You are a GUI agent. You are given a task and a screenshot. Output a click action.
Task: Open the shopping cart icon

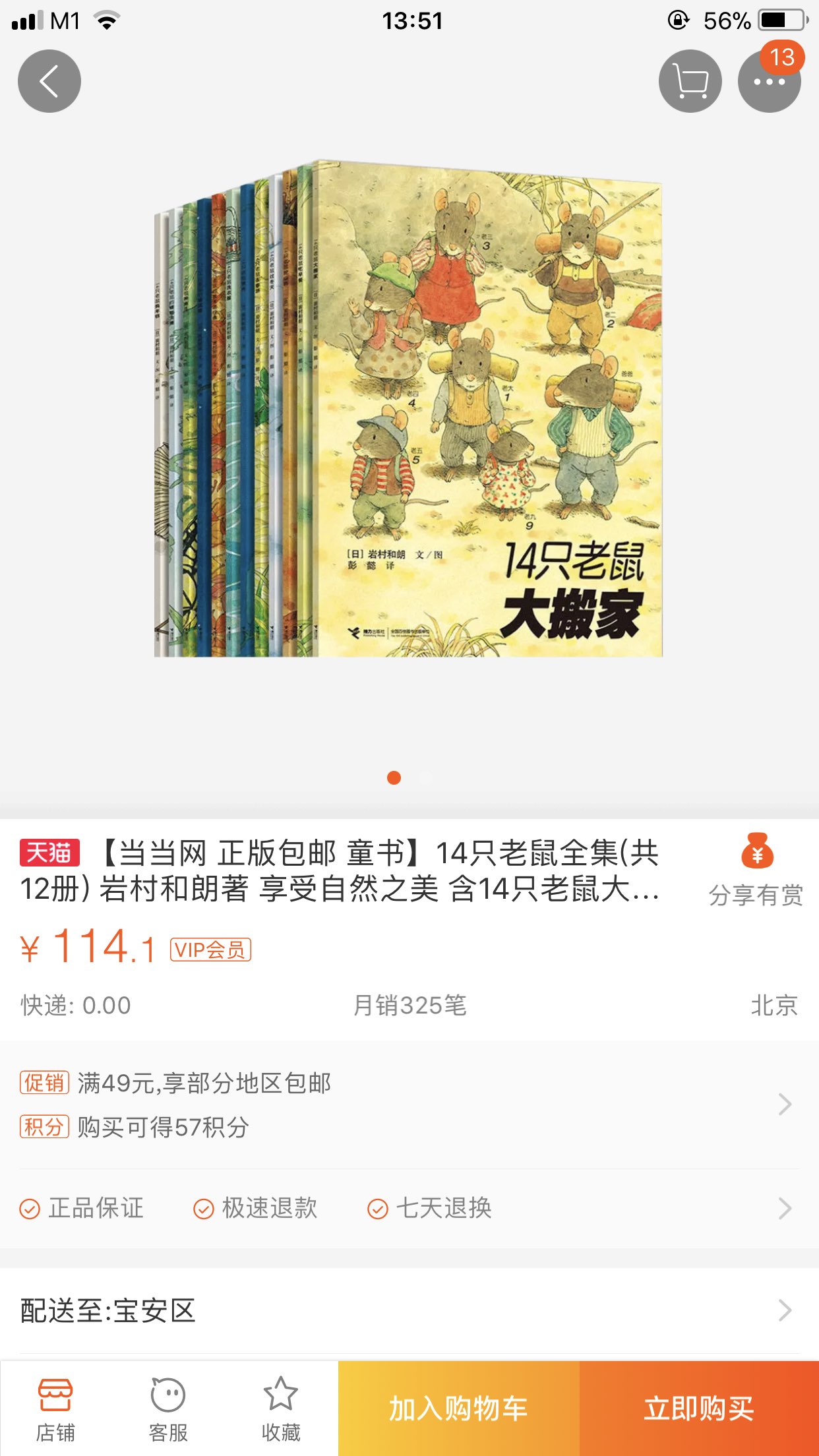(x=690, y=81)
